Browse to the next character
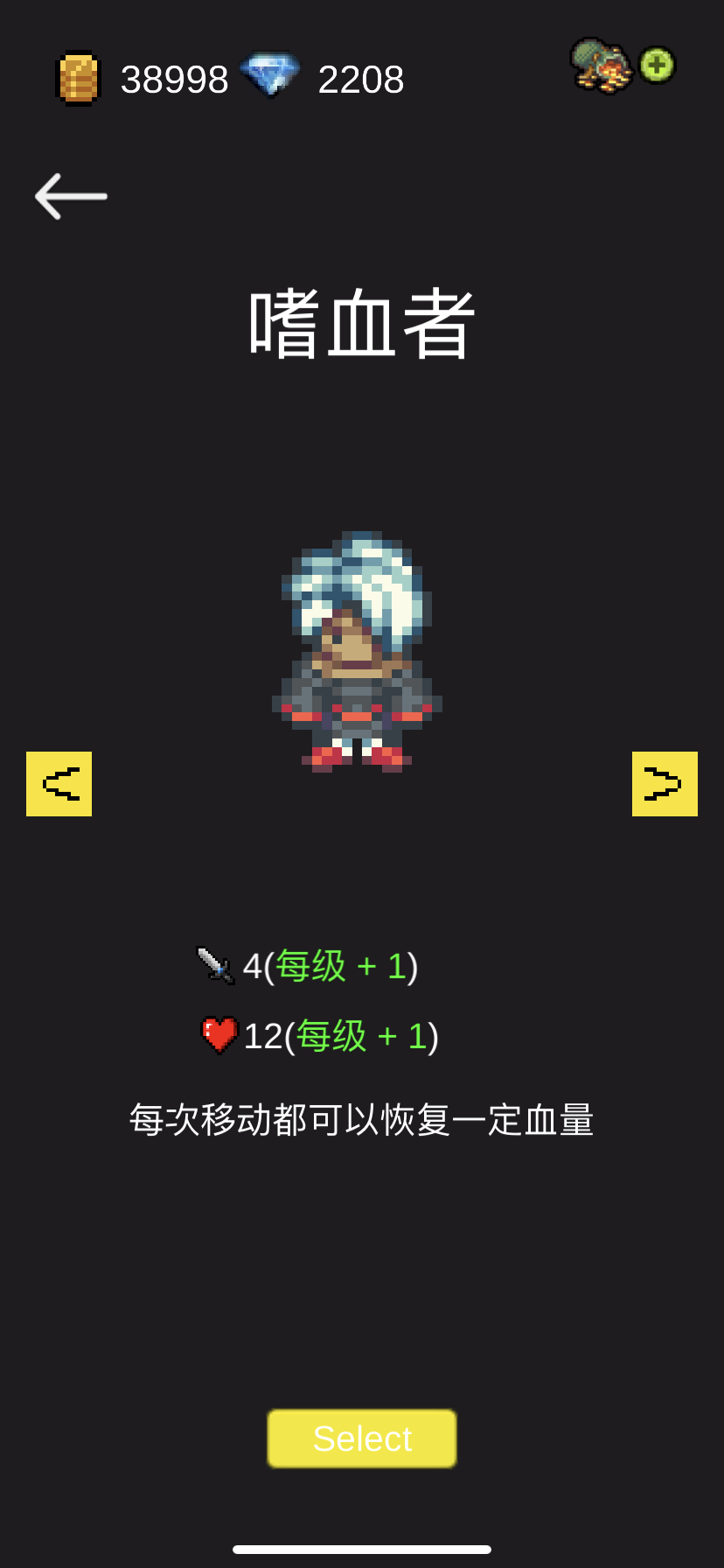Viewport: 724px width, 1568px height. tap(665, 784)
